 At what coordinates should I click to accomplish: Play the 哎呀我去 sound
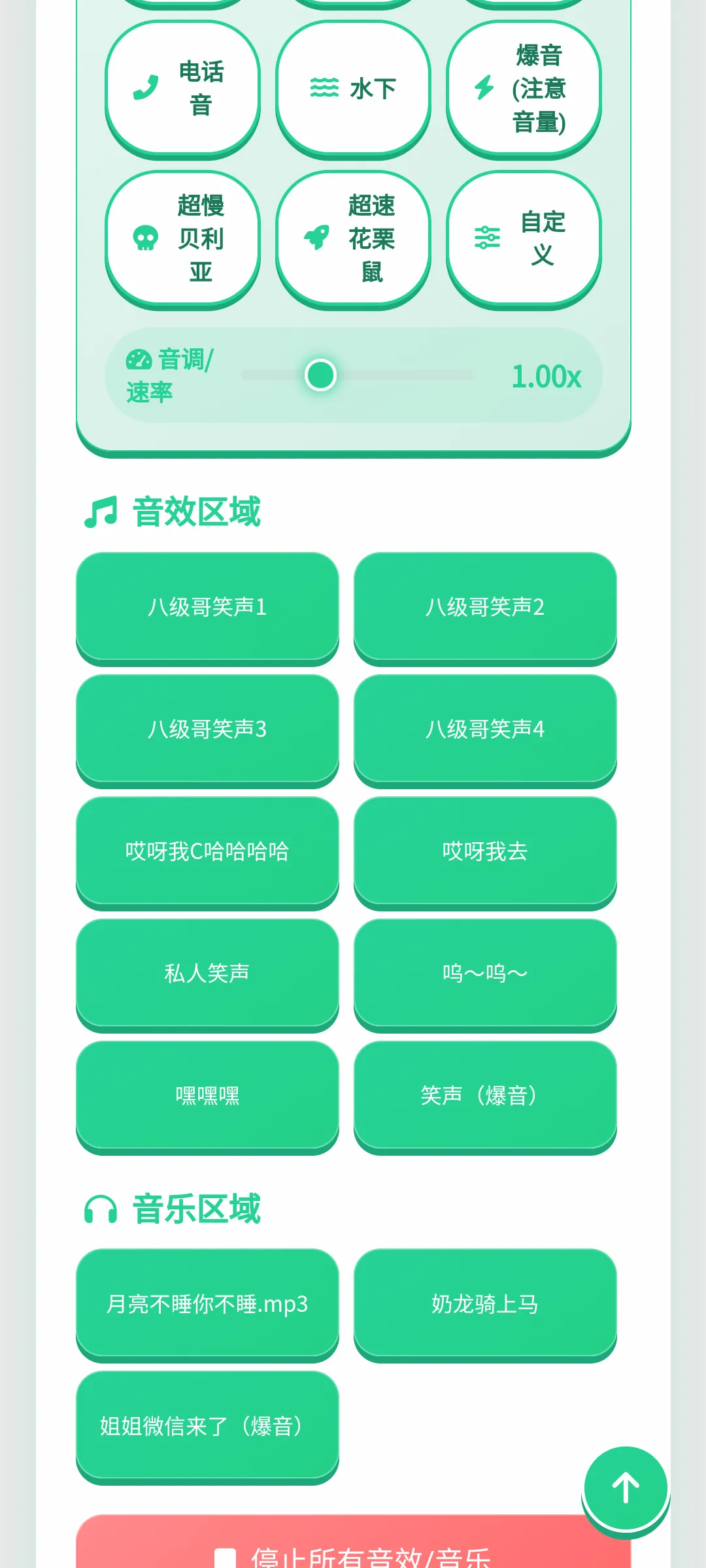[x=485, y=852]
